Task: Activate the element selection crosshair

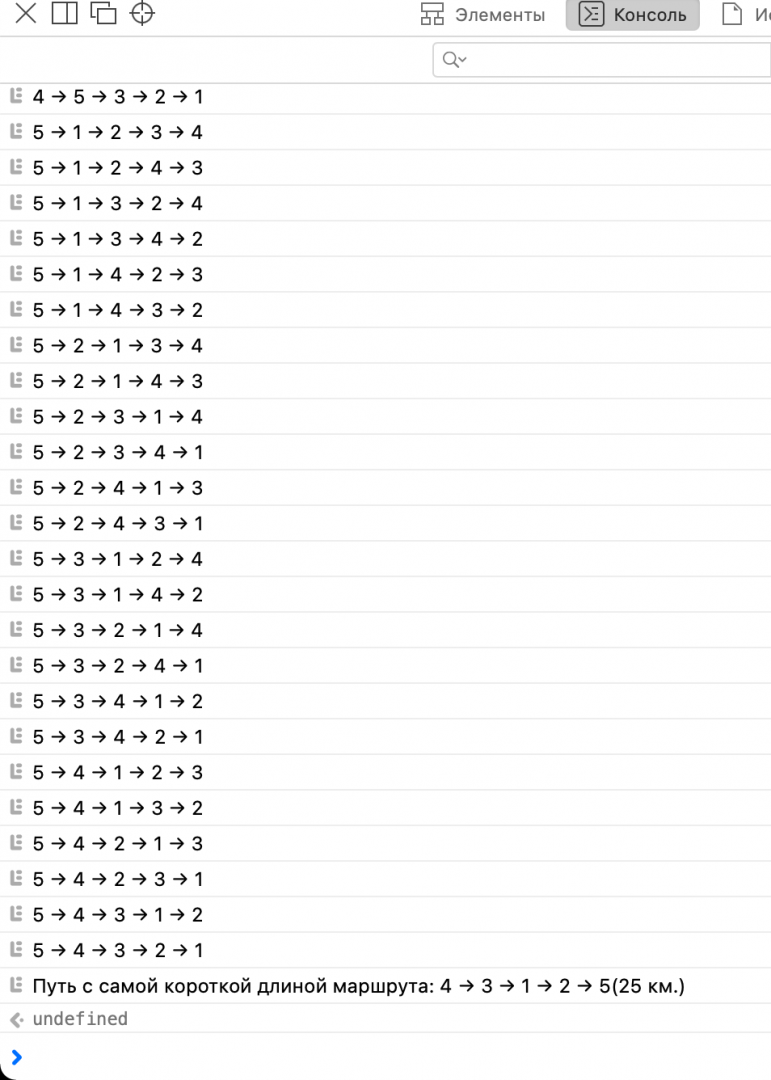Action: (143, 14)
